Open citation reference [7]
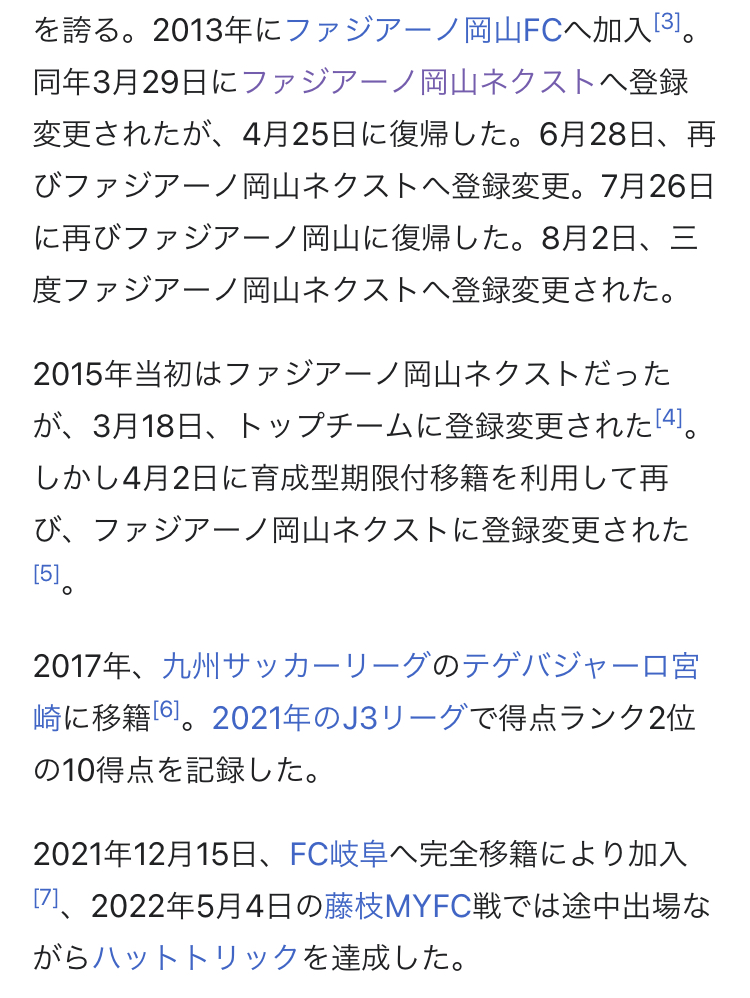The height and width of the screenshot is (998, 750). pyautogui.click(x=46, y=897)
